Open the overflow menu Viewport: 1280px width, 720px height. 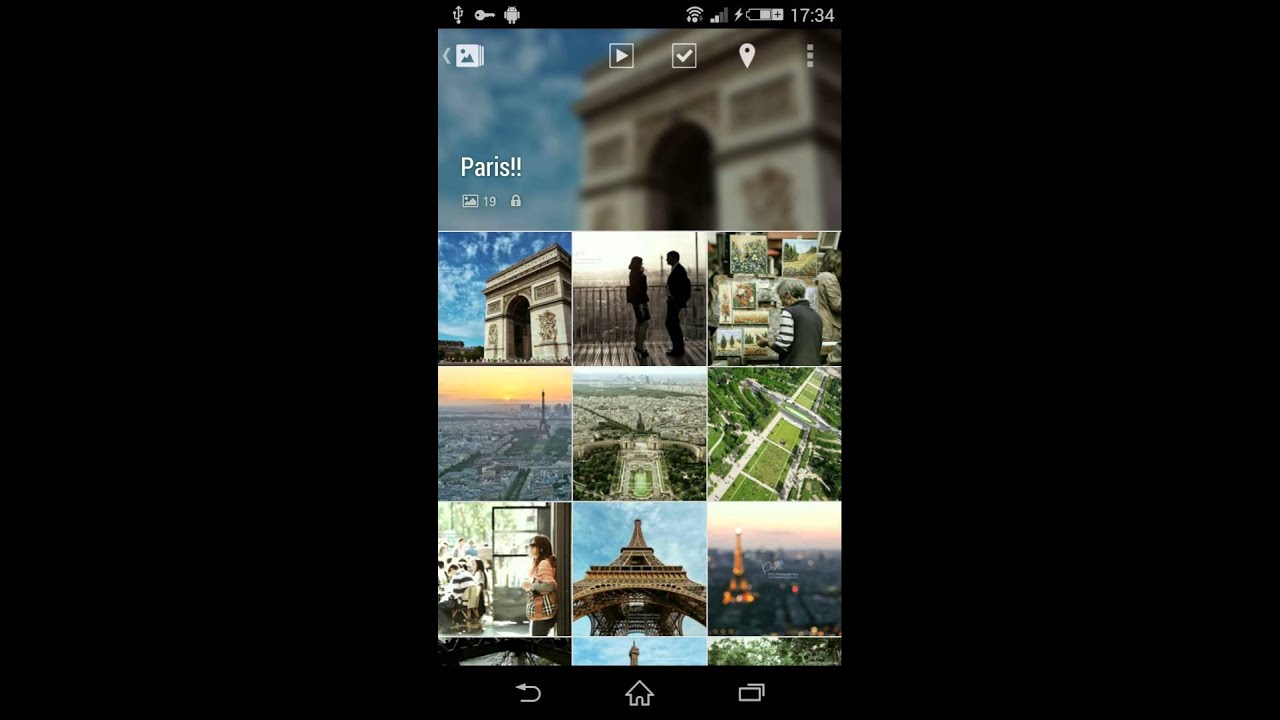[x=809, y=56]
